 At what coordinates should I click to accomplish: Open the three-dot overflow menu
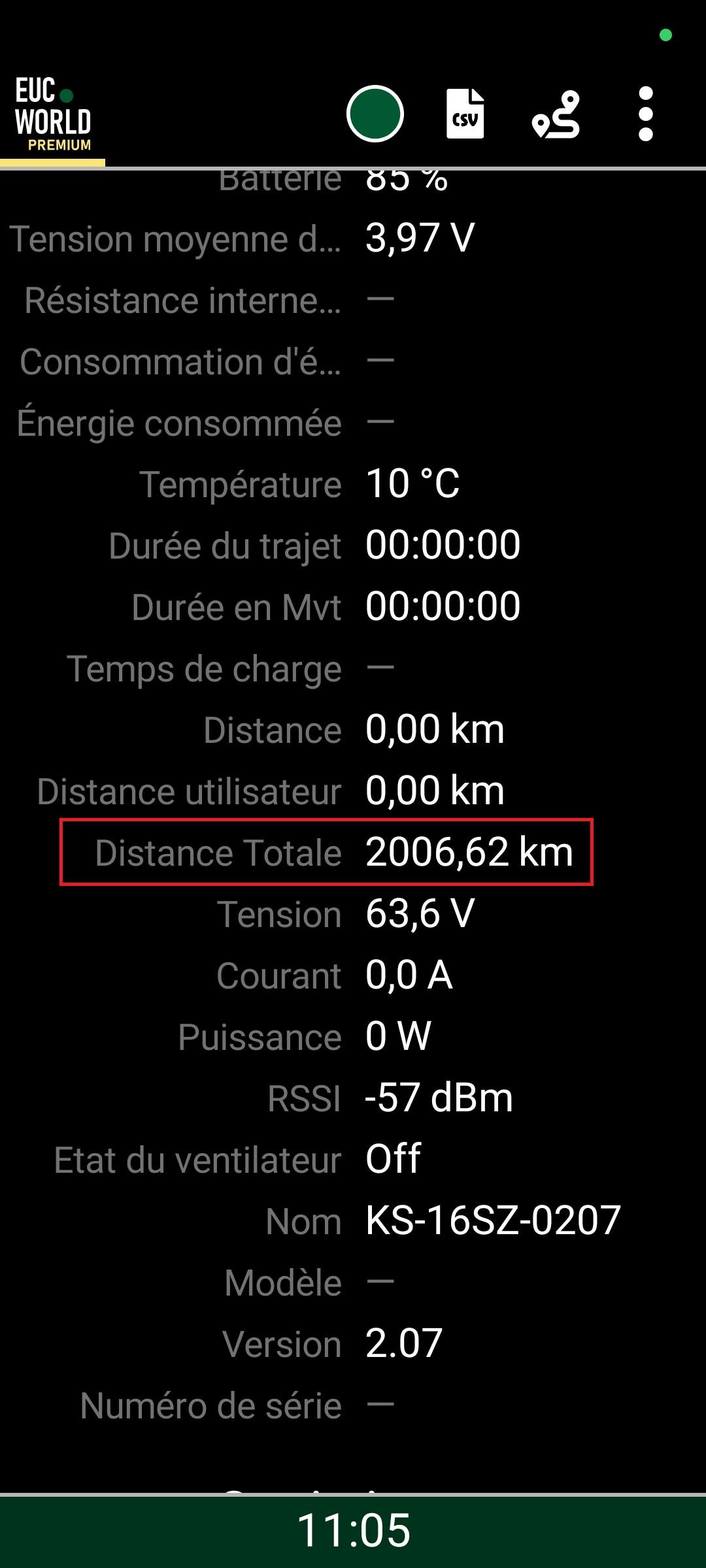click(646, 114)
